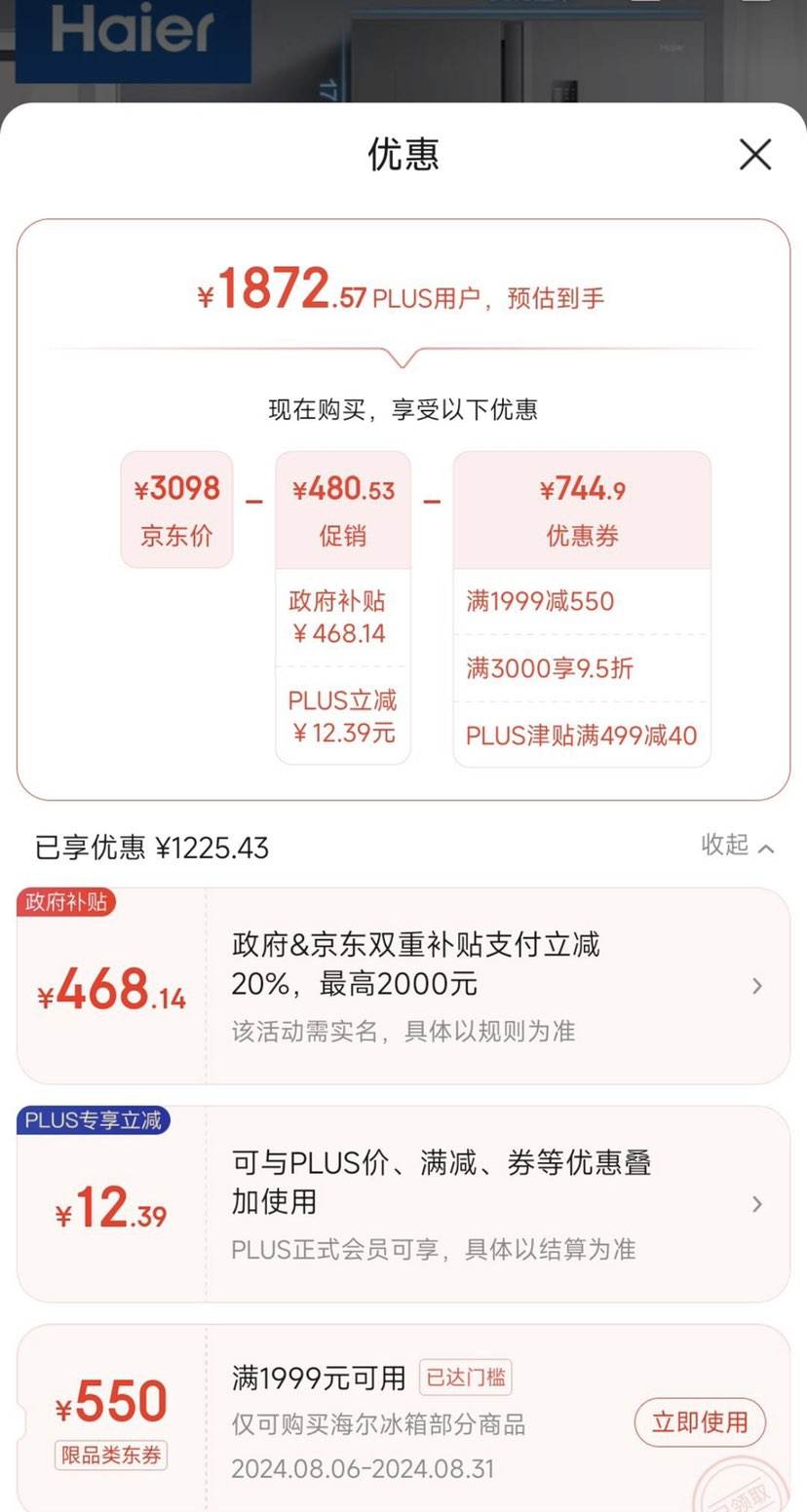Click the PLUS专享立减 blue badge
Screen dimensions: 807x1512
pyautogui.click(x=94, y=1121)
